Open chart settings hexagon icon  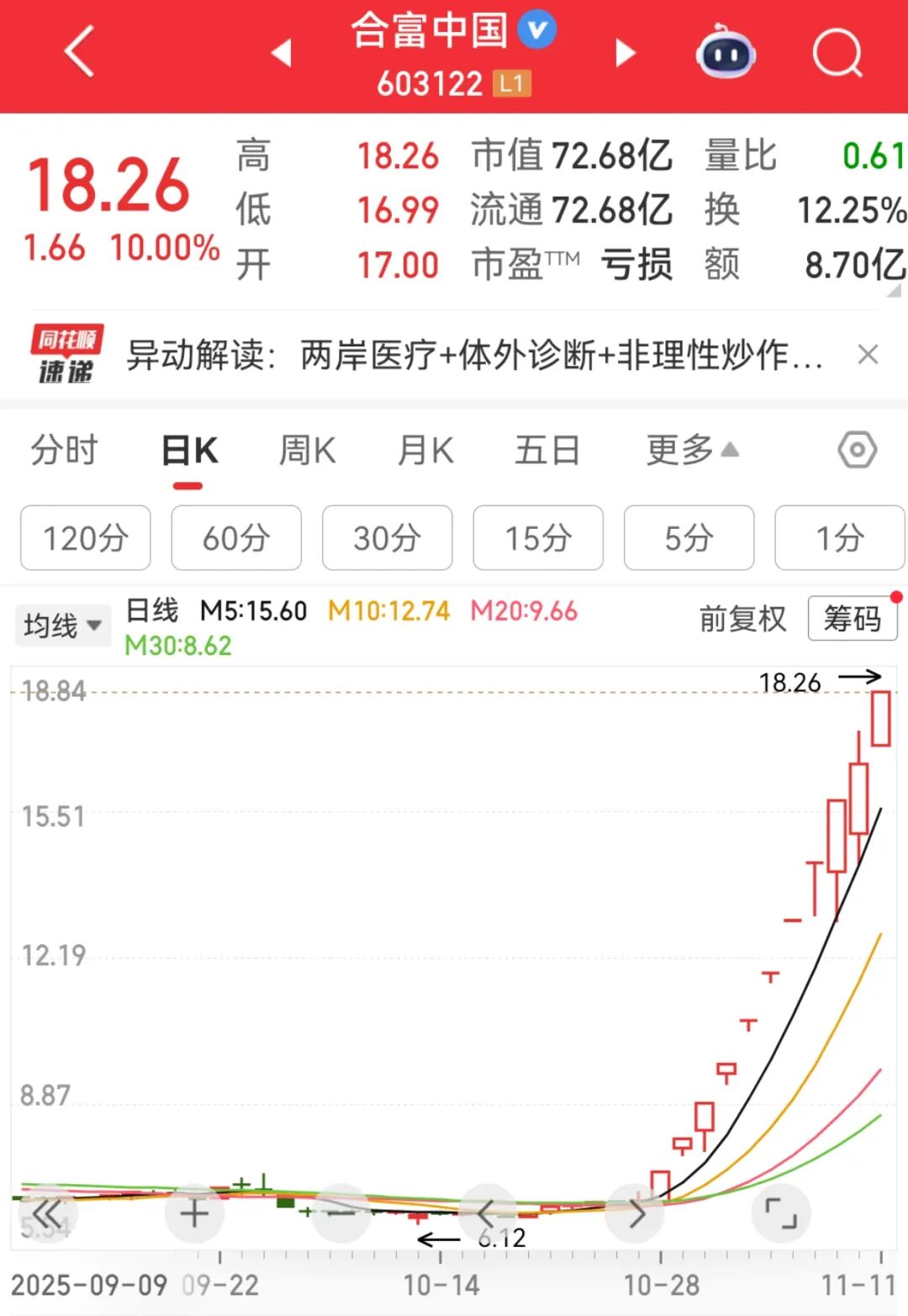857,451
